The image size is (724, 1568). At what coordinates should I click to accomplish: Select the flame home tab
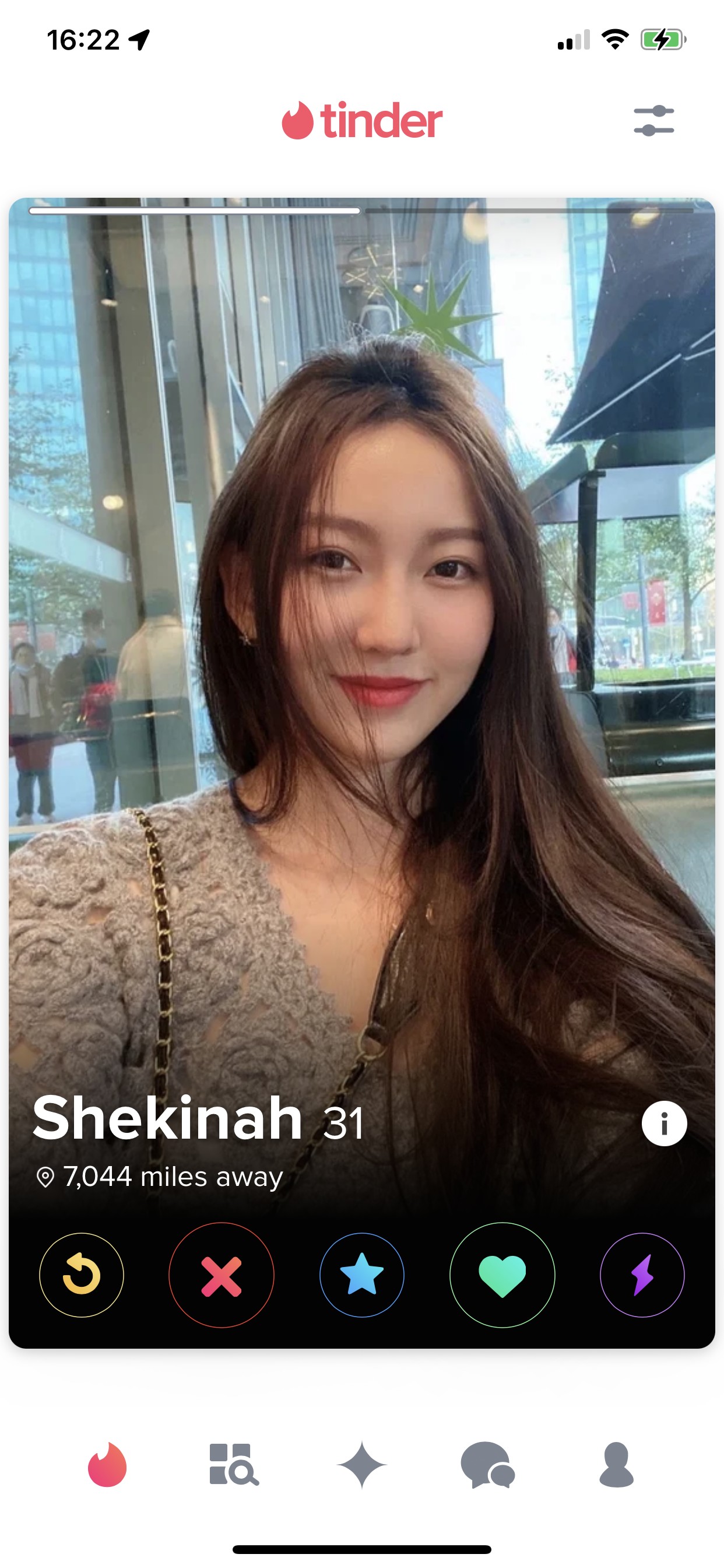107,1465
